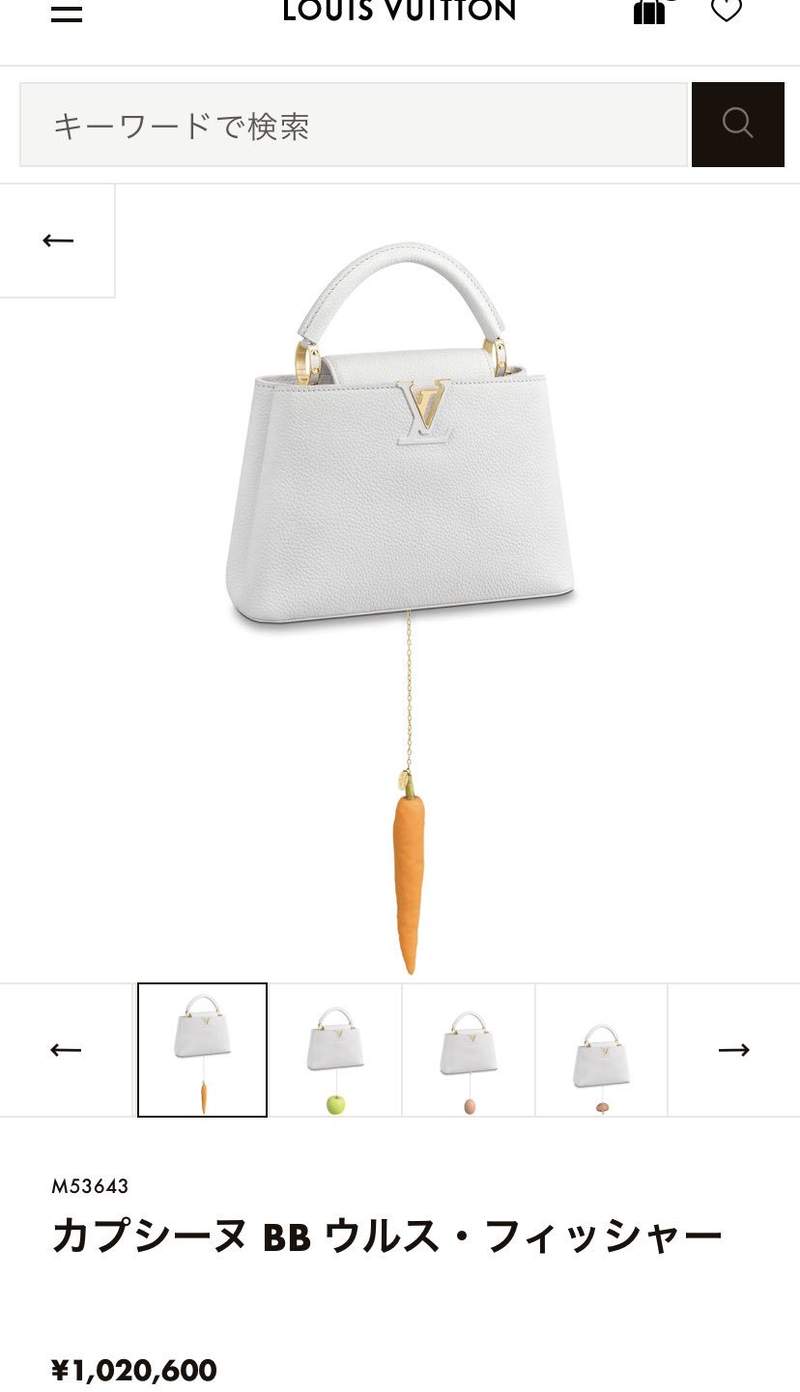The height and width of the screenshot is (1392, 800).
Task: Tap the keyword search field
Action: [x=354, y=125]
